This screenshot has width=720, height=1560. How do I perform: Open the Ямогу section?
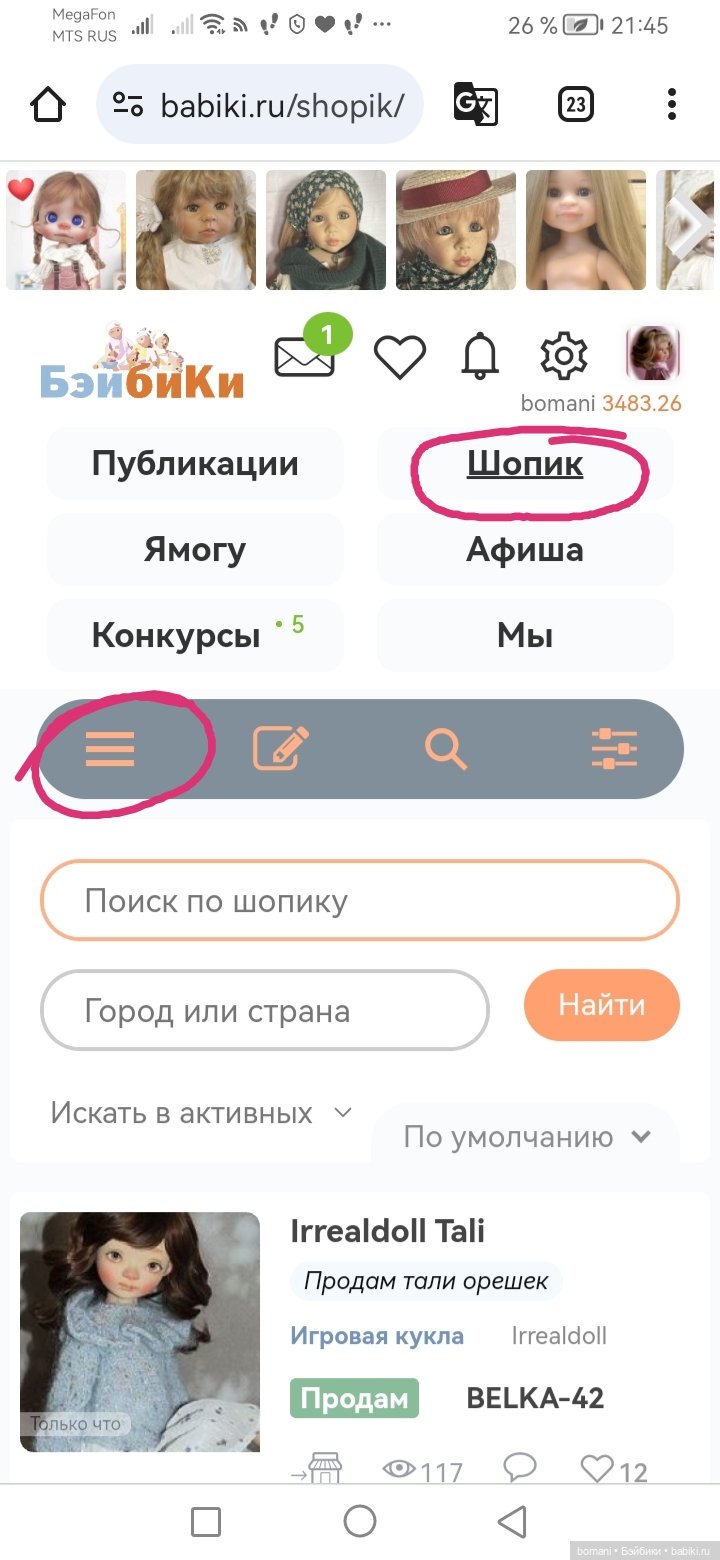coord(195,550)
